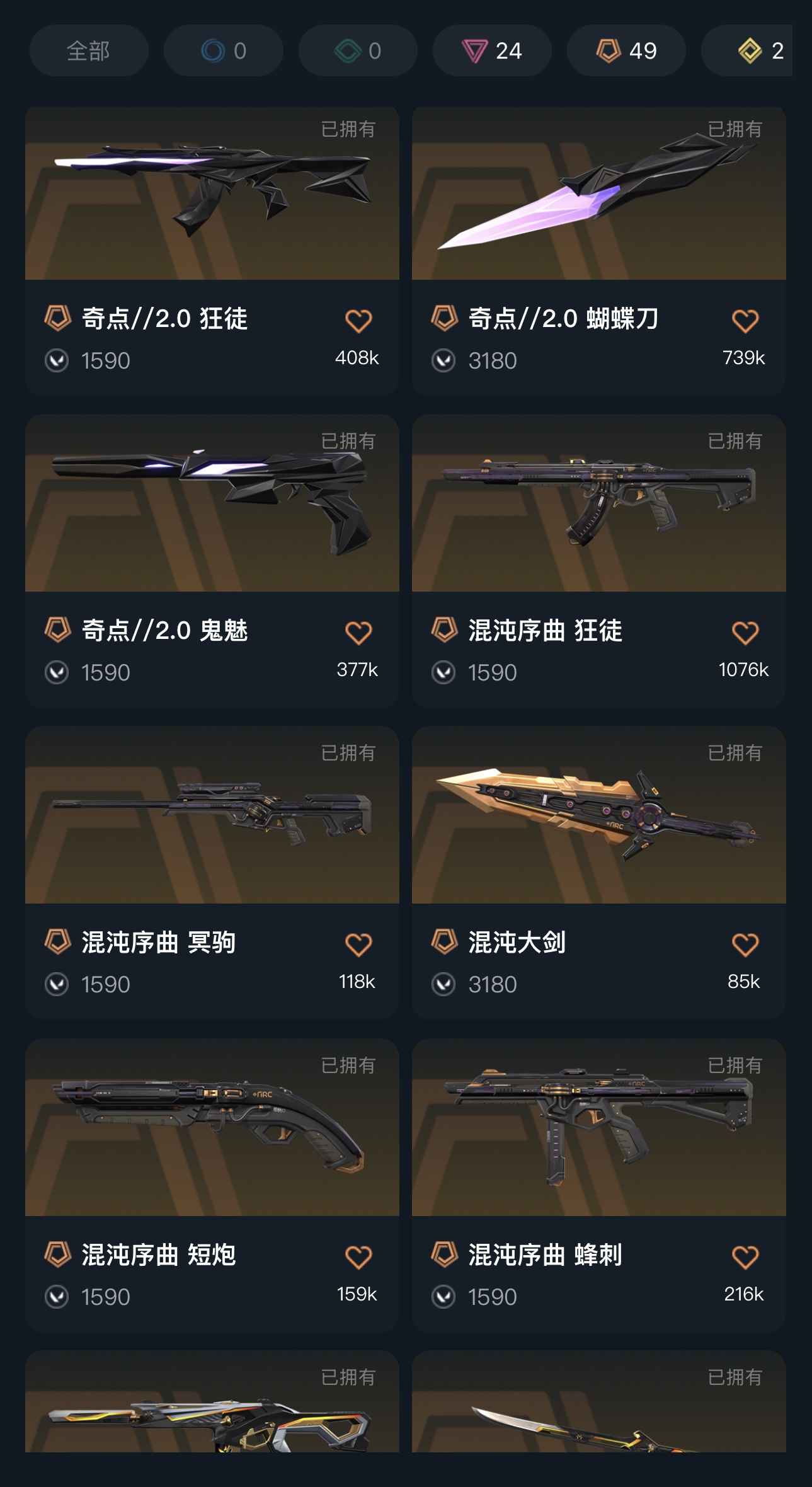Filter by the green diamond tier chip
This screenshot has height=1487, width=812.
click(357, 50)
